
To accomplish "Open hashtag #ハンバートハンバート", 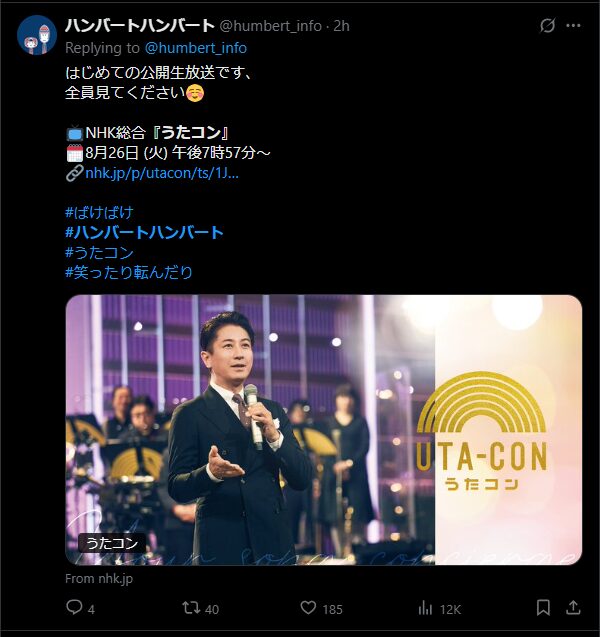I will (144, 232).
